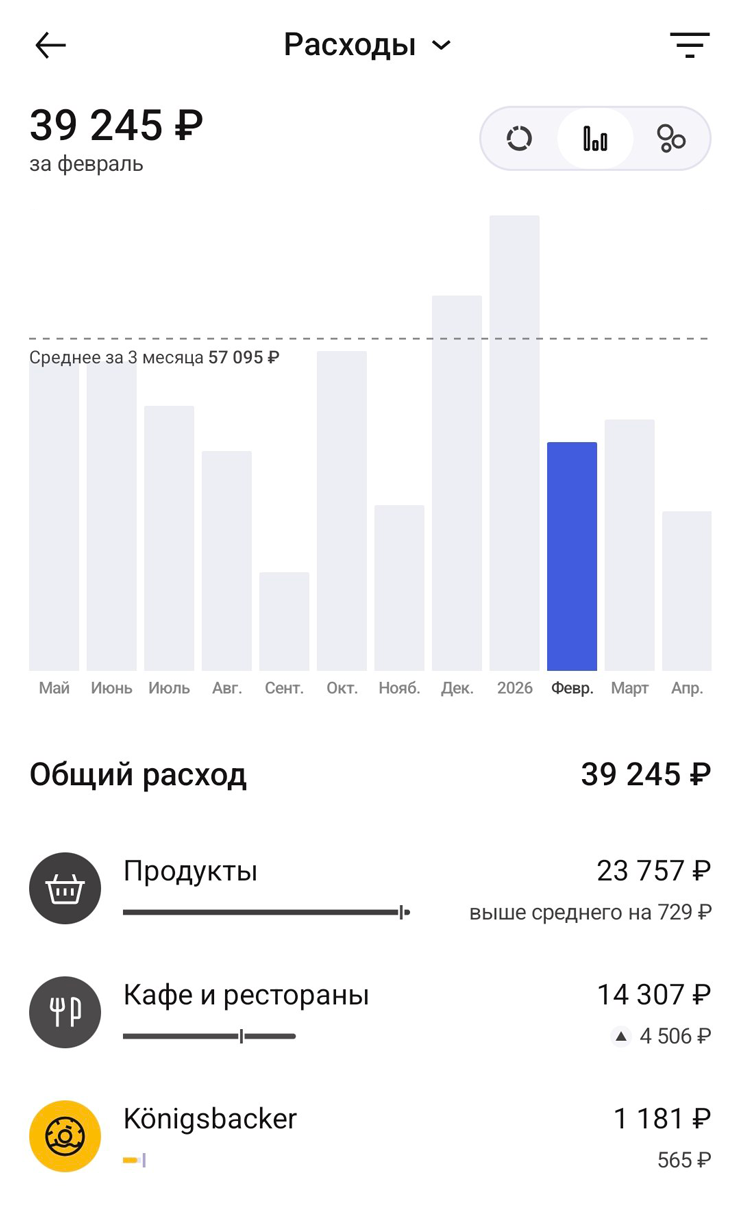Open the filter settings icon

(689, 45)
